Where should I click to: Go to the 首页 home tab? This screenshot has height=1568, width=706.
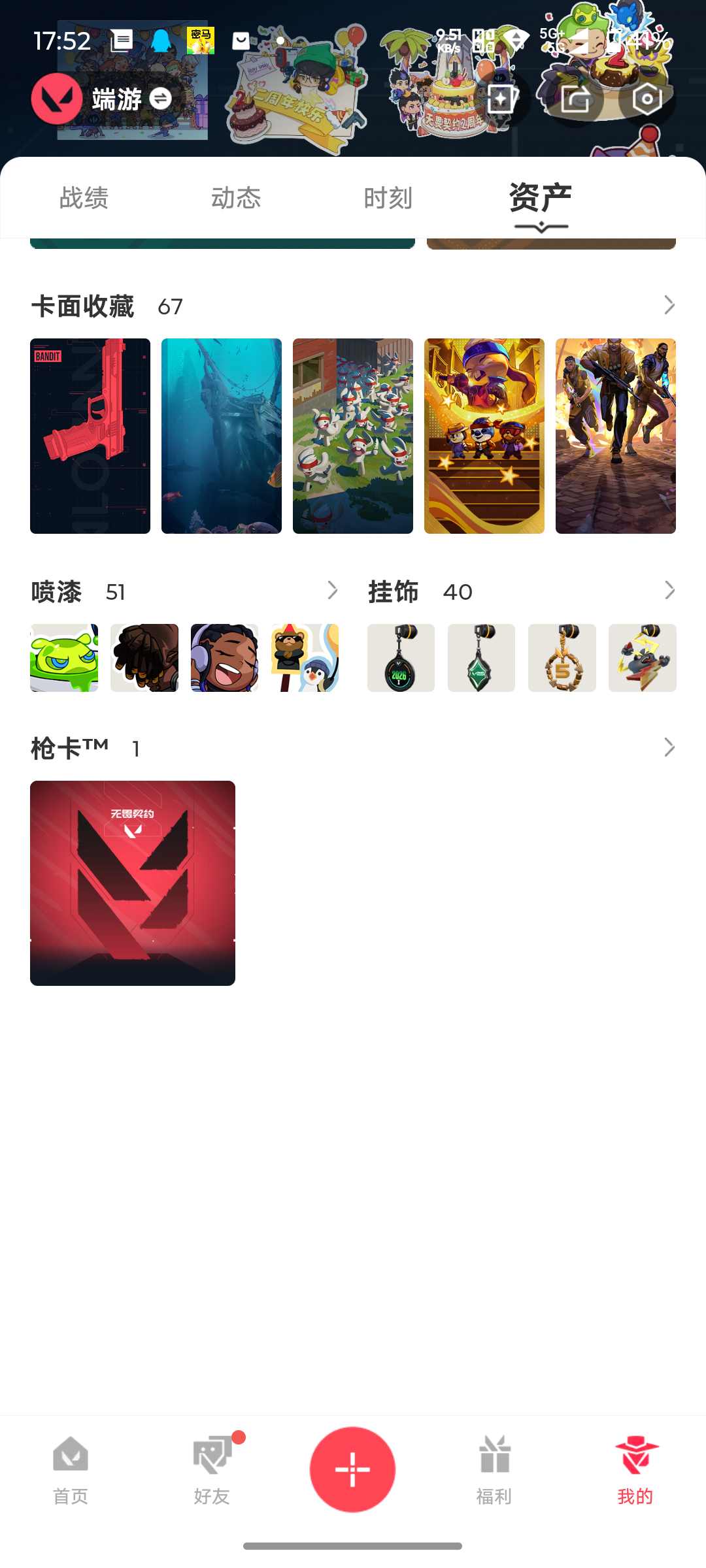click(71, 1468)
